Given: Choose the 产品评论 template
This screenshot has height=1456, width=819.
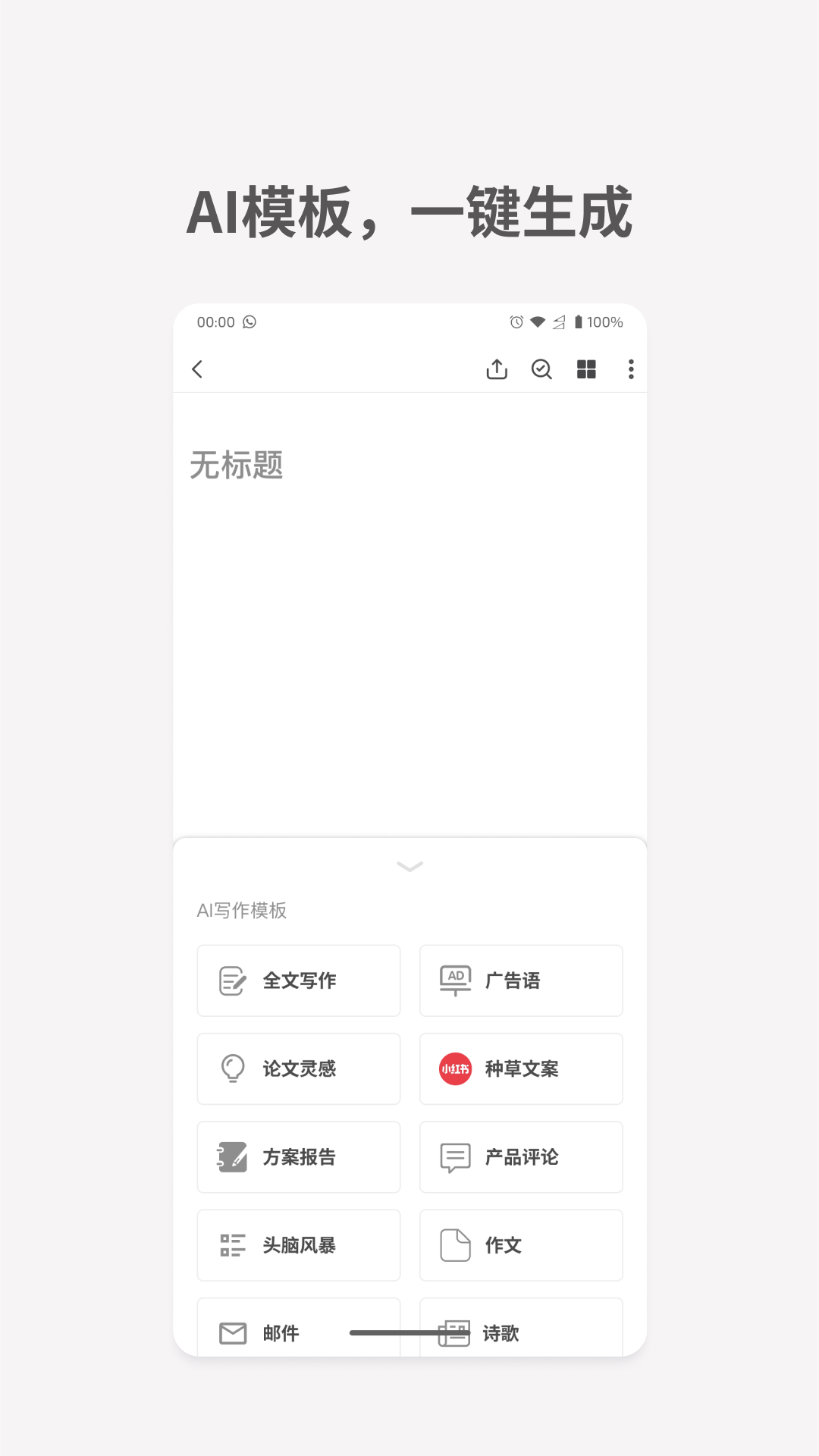Looking at the screenshot, I should click(x=521, y=1157).
